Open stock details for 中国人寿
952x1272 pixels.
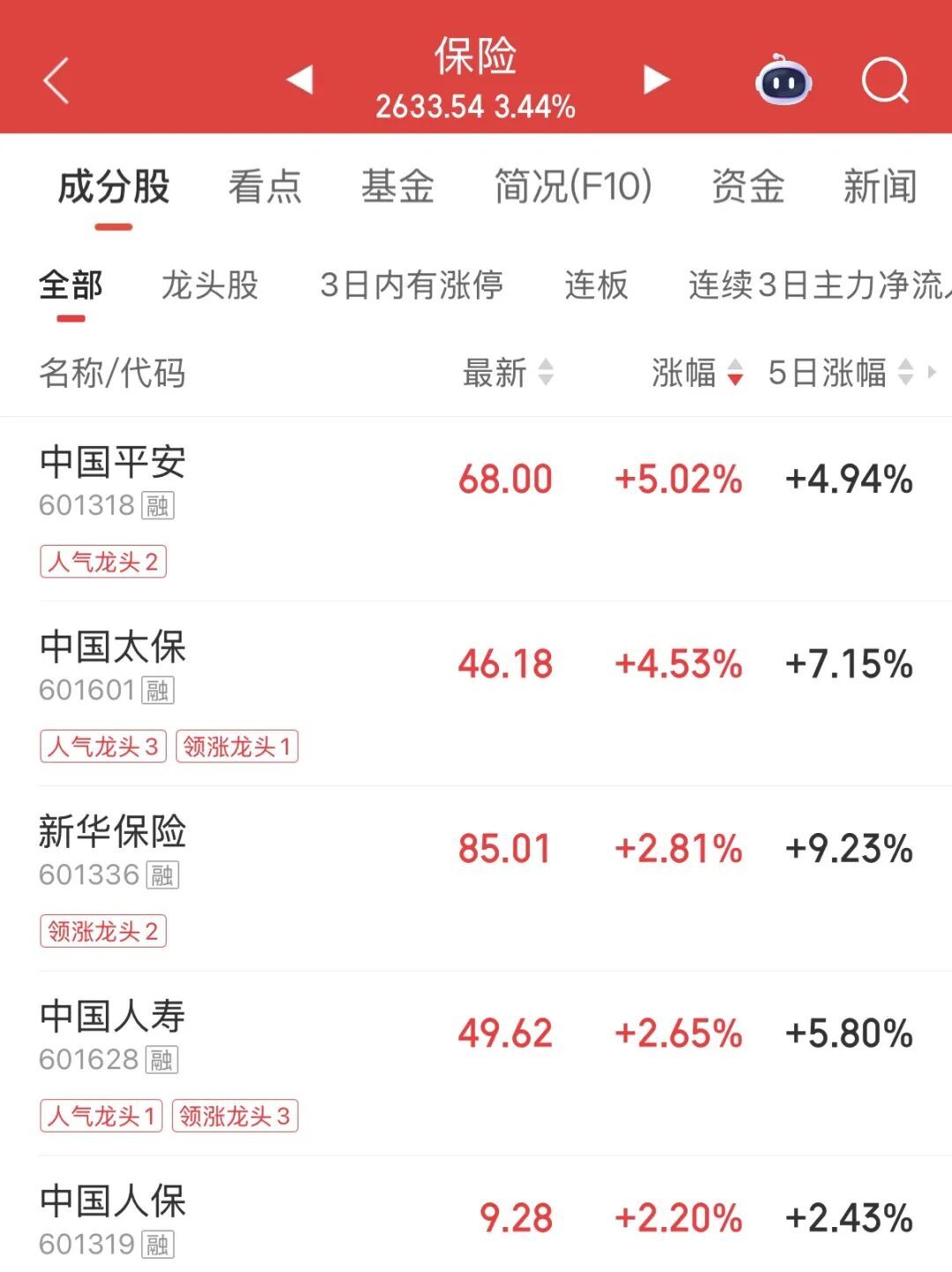pyautogui.click(x=113, y=1016)
